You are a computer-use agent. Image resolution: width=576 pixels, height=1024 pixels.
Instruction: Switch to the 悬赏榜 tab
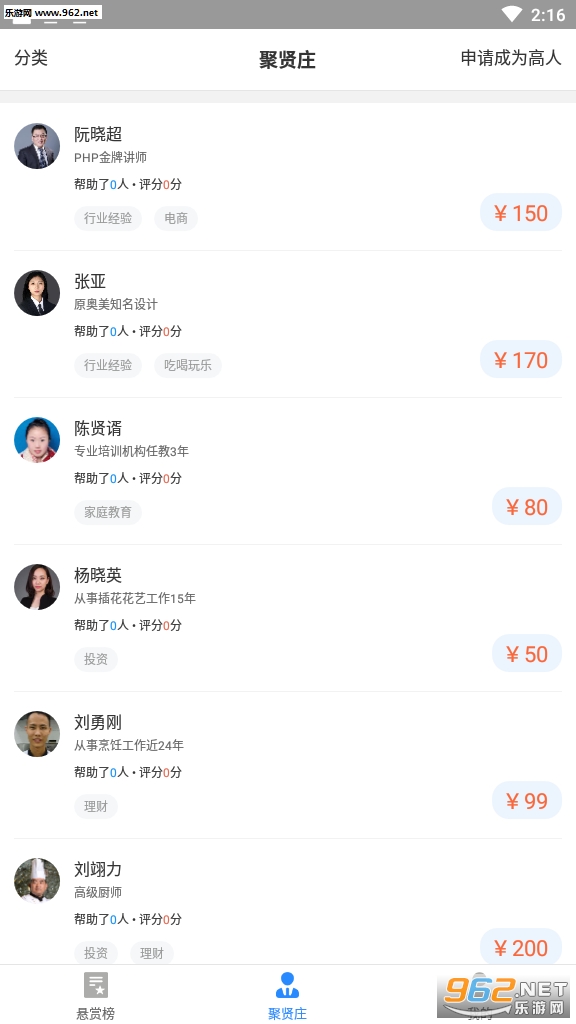pos(96,995)
